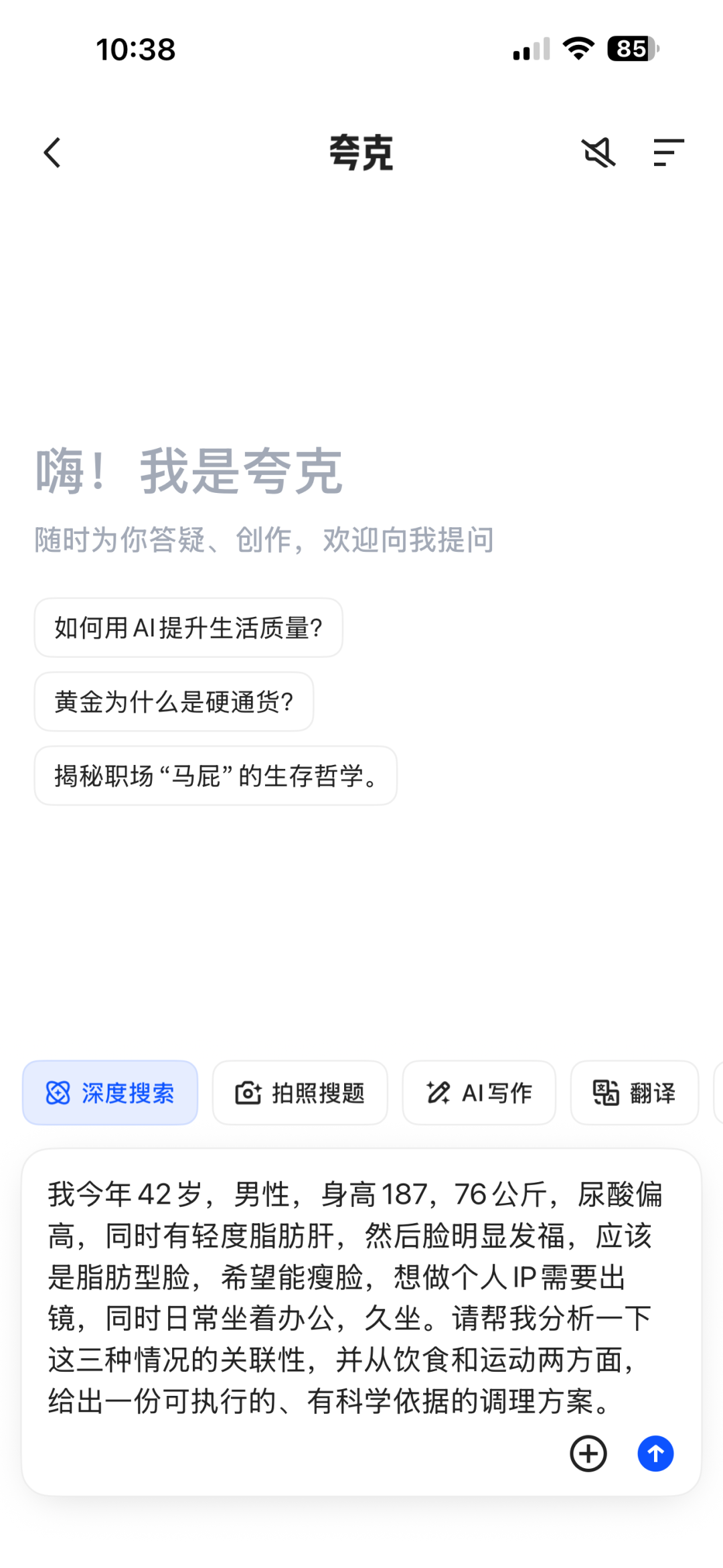Select suggestion 黄金为什么是硬通货?
723x1568 pixels.
173,701
